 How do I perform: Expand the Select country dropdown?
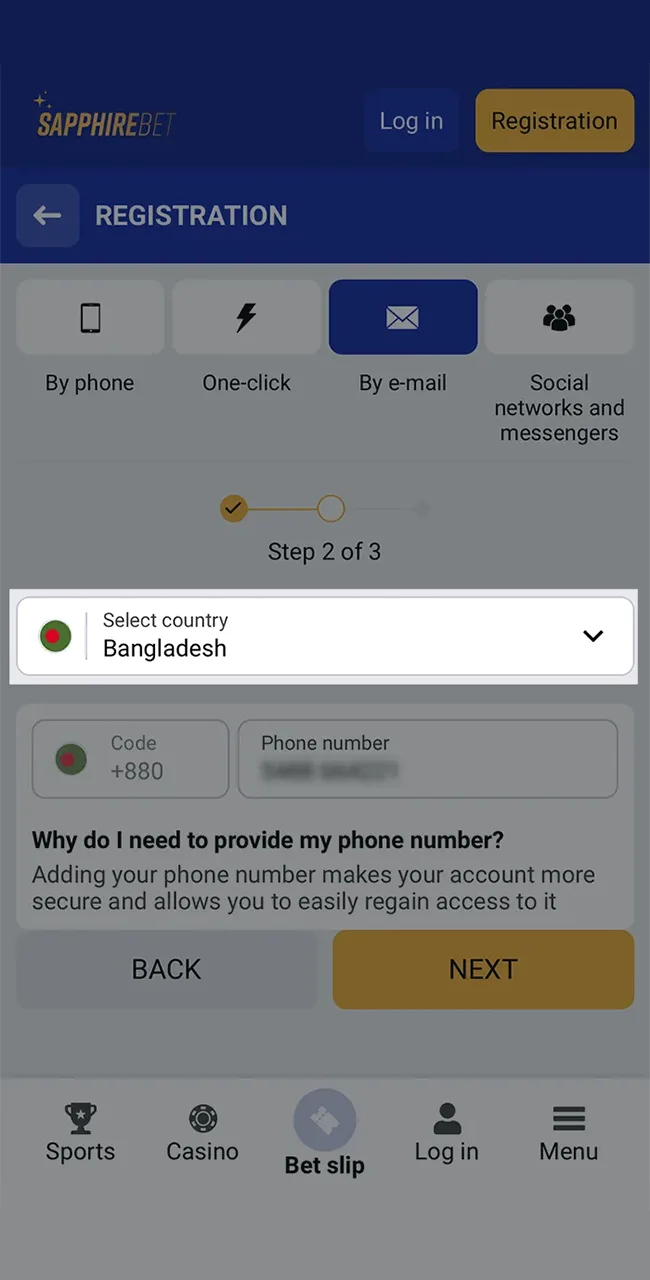coord(325,636)
